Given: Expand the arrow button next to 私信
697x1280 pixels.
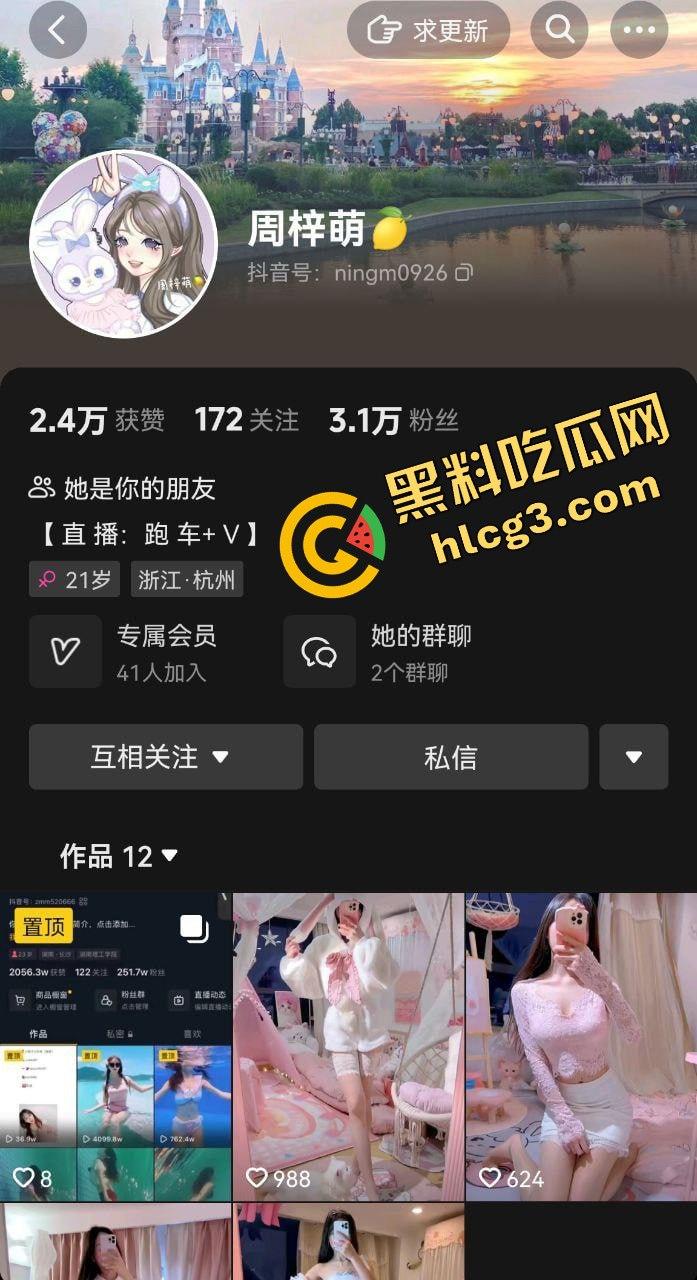Looking at the screenshot, I should (x=633, y=757).
